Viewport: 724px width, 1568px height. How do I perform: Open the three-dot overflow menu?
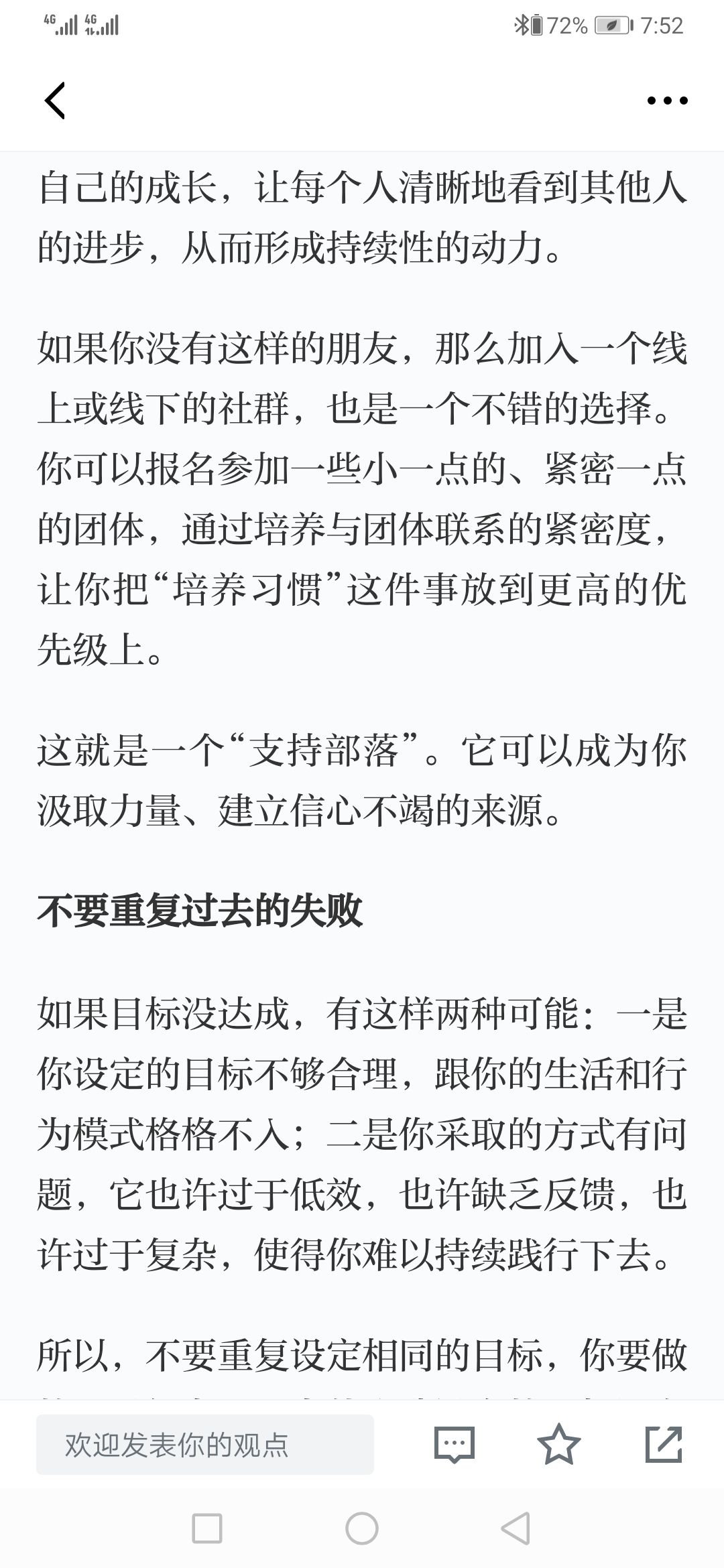pyautogui.click(x=667, y=101)
